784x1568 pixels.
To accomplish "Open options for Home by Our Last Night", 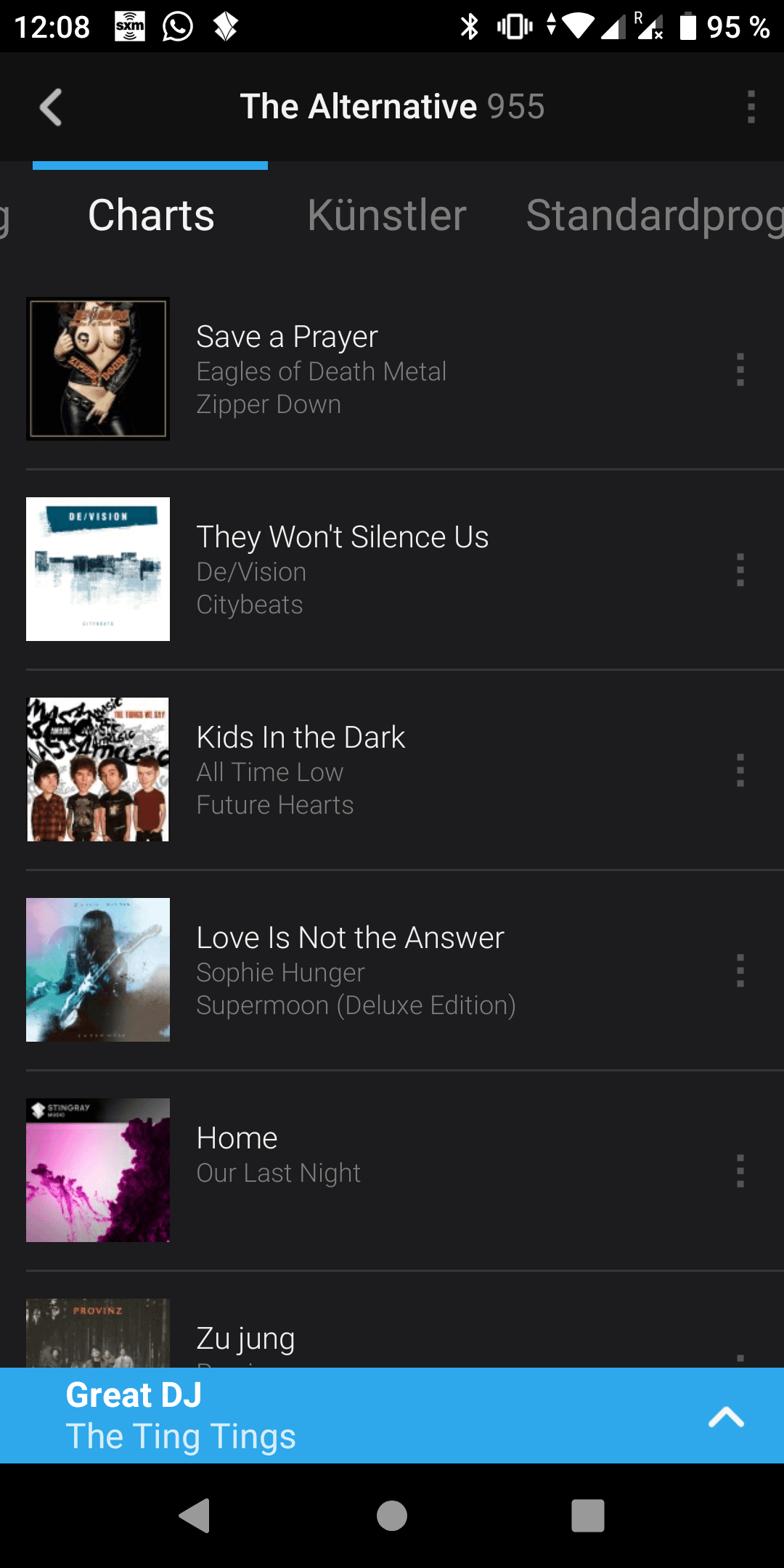I will pos(740,1171).
